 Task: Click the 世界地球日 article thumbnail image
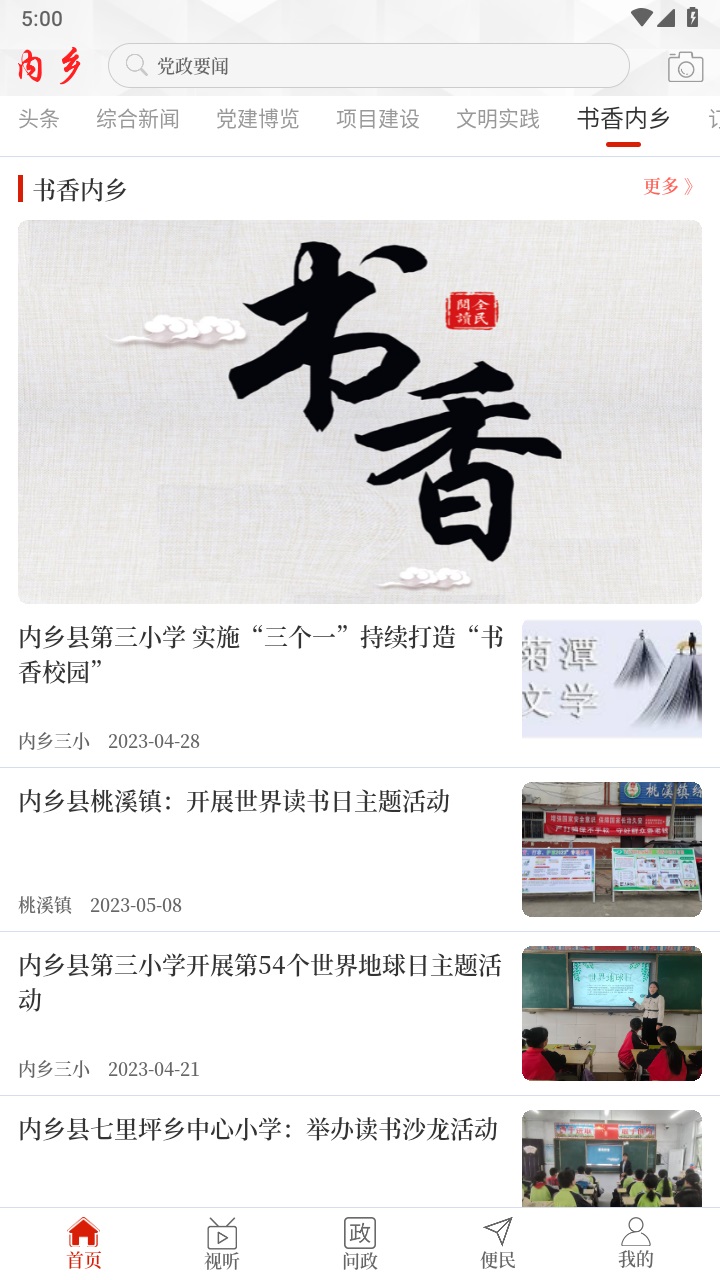click(x=611, y=1013)
